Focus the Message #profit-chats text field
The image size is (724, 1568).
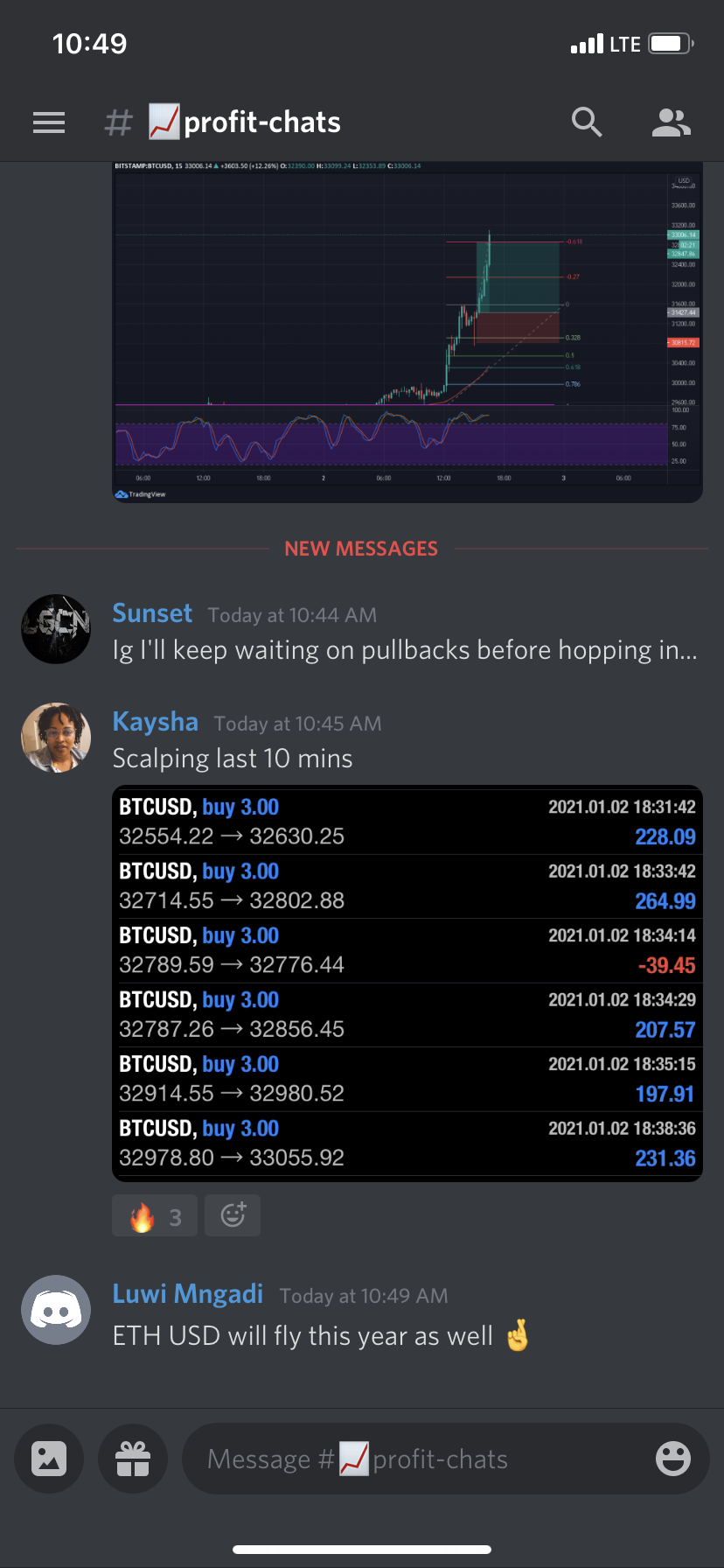pos(411,1459)
